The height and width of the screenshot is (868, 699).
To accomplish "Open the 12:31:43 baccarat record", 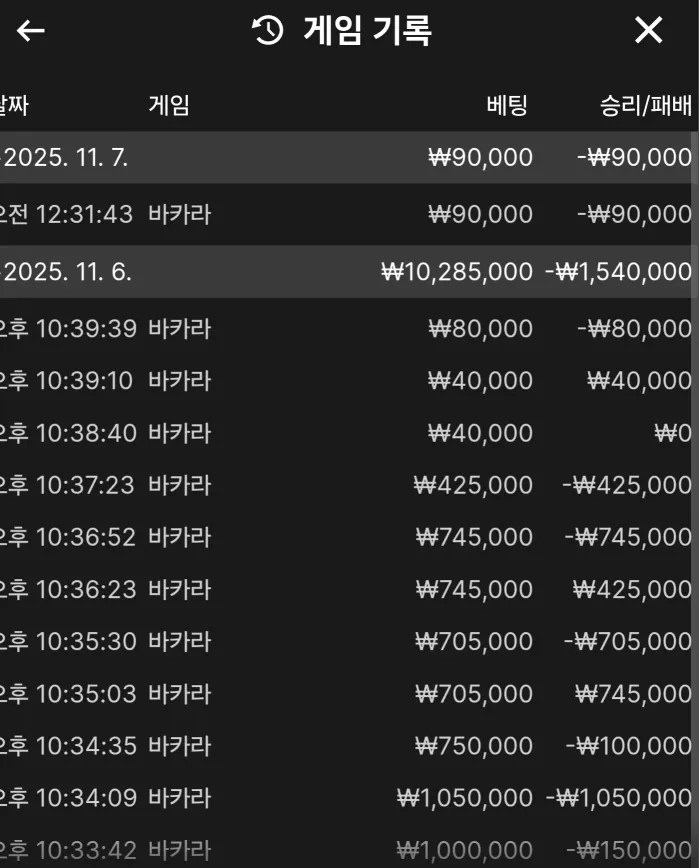I will [349, 214].
